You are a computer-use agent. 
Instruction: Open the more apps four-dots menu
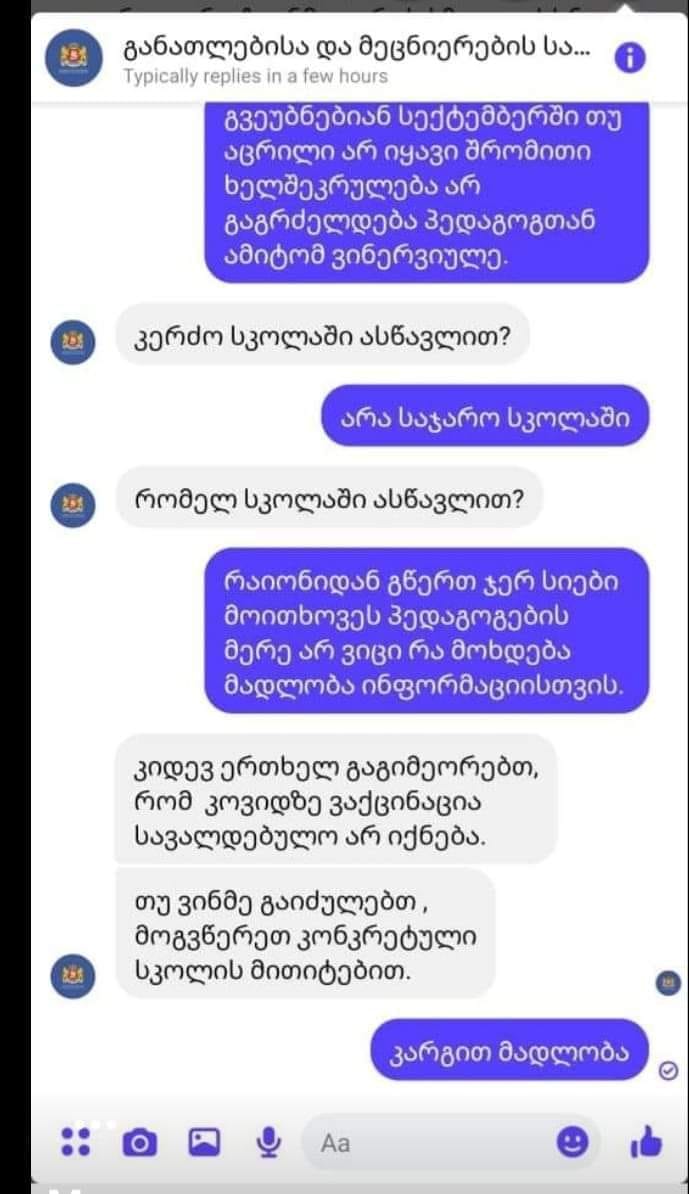pos(75,1141)
